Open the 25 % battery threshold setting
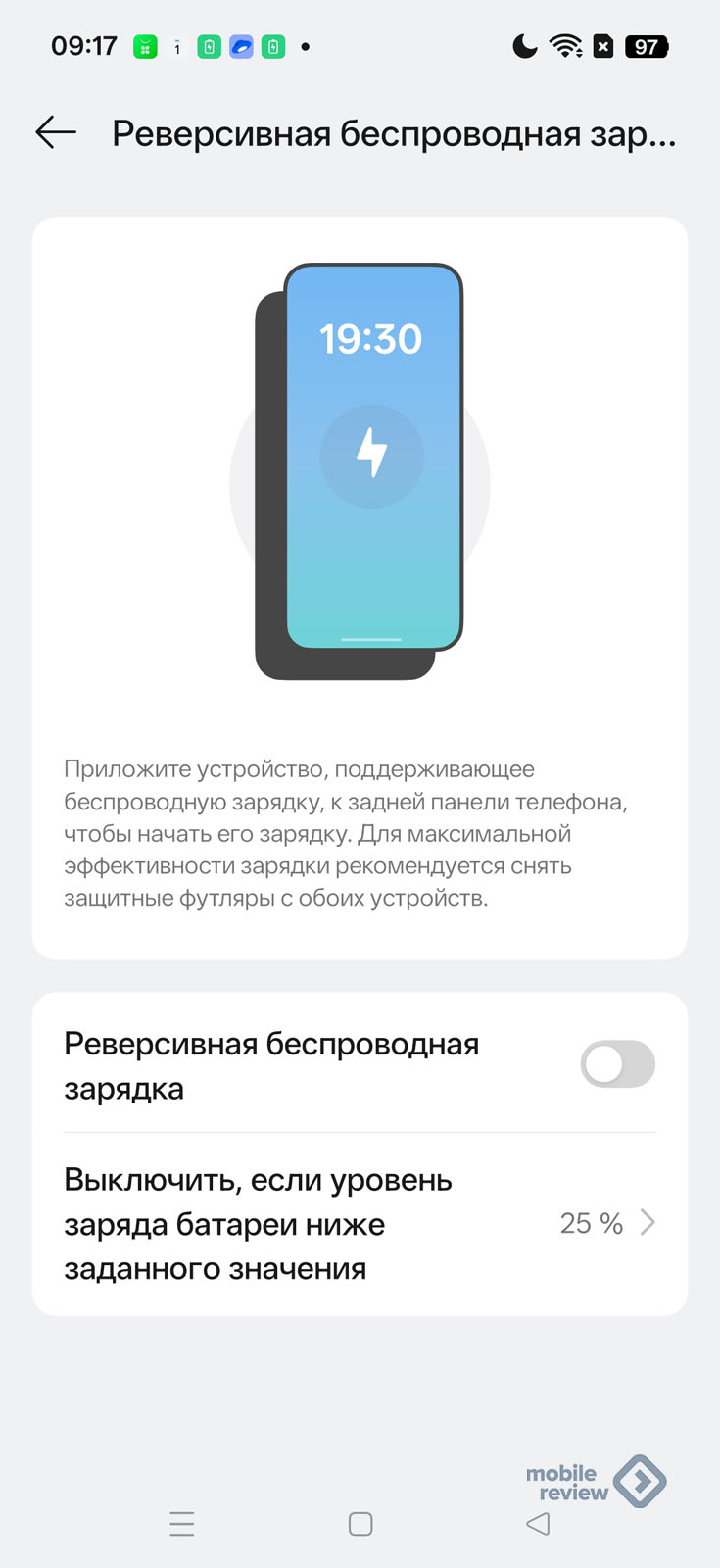 [x=592, y=1223]
